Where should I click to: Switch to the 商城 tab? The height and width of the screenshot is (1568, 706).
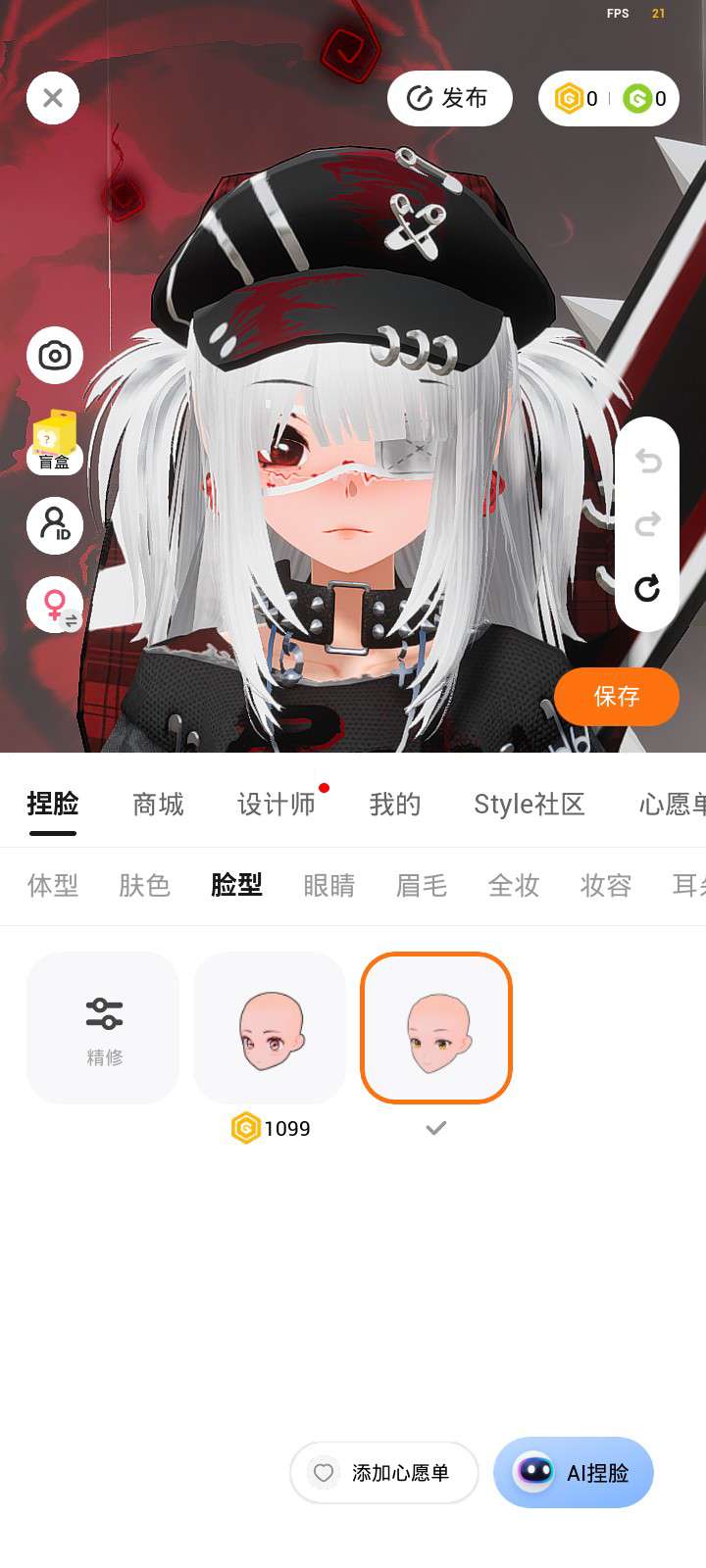[x=158, y=805]
